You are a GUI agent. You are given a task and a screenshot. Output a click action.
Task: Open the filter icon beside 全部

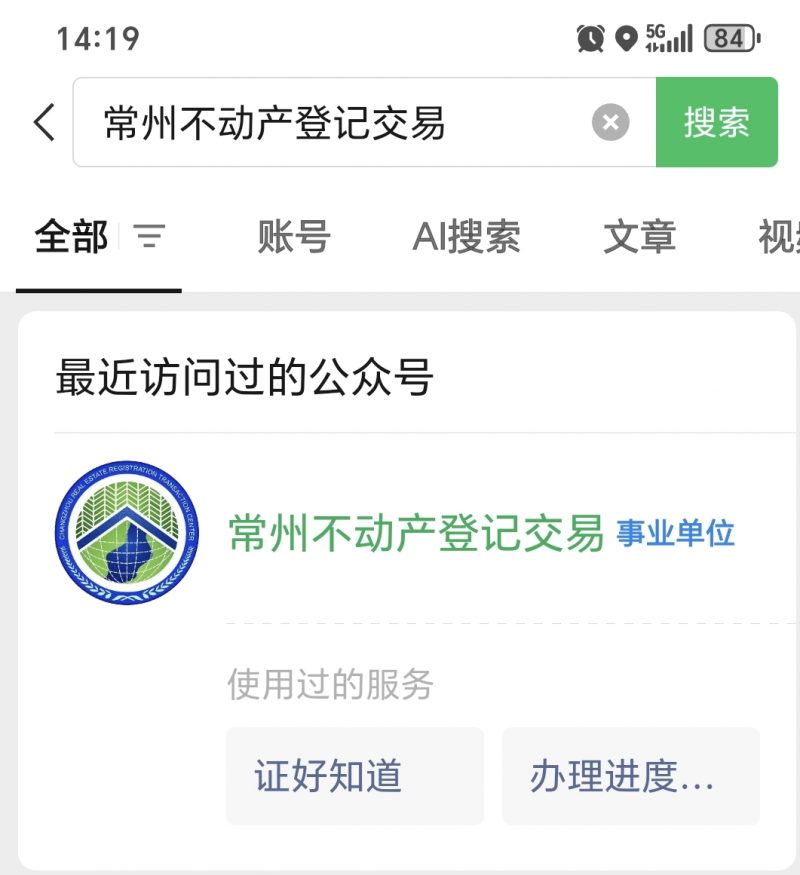[150, 237]
